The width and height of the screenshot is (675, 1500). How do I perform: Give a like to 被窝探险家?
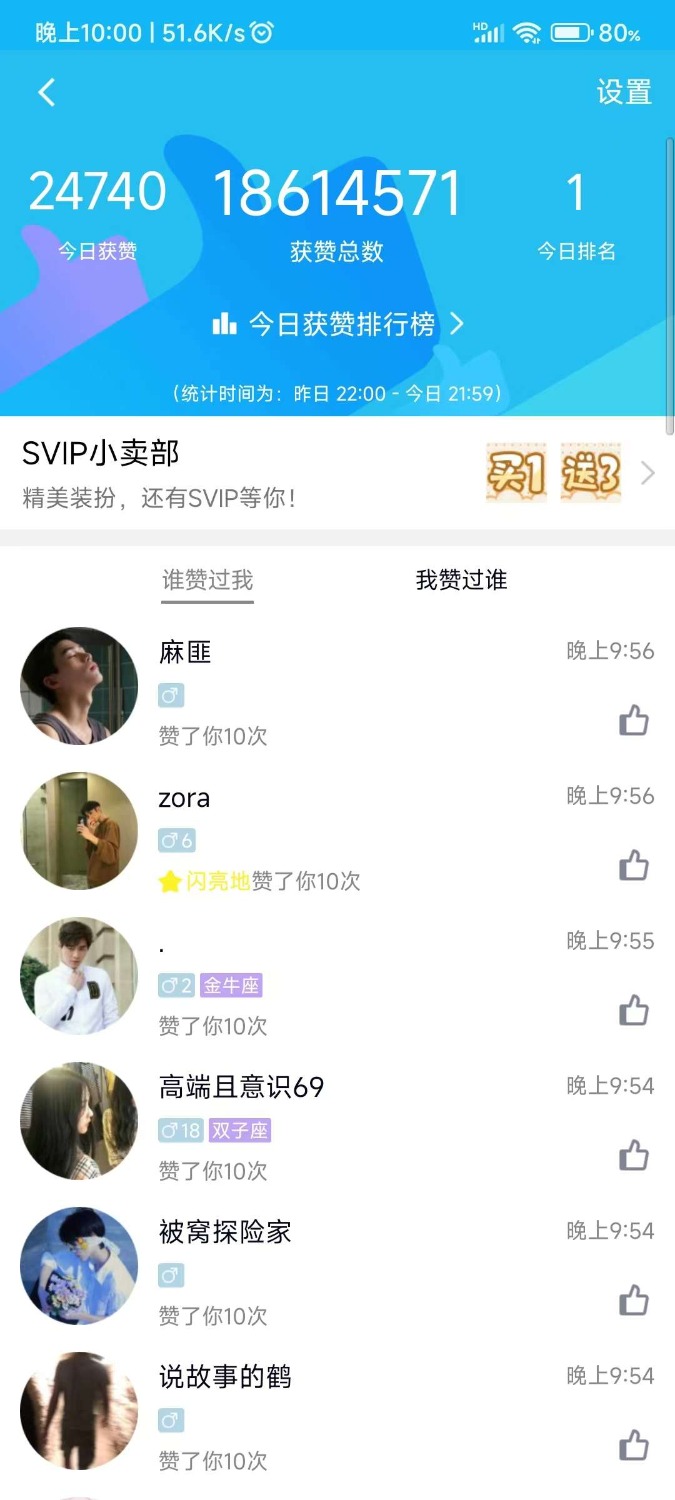[634, 1301]
